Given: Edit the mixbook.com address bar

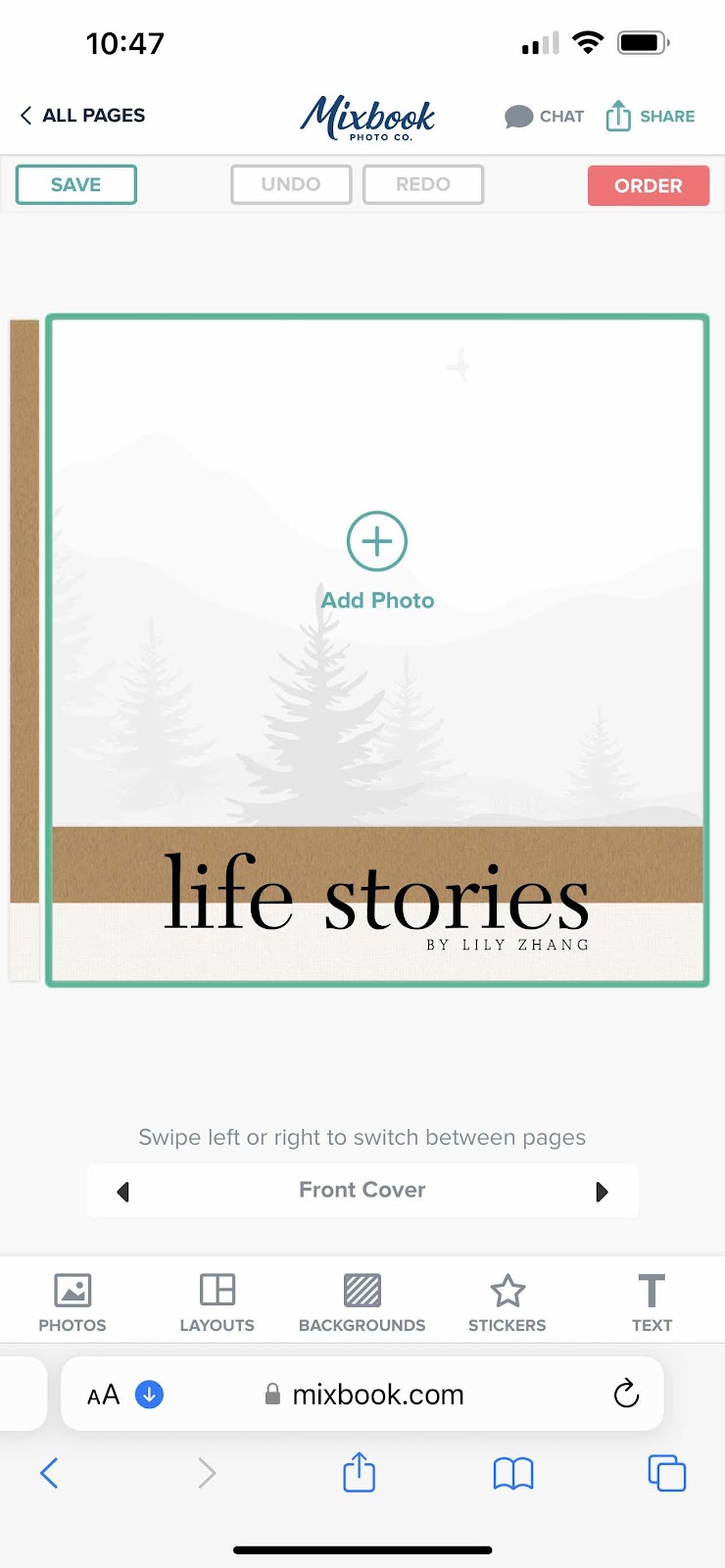Looking at the screenshot, I should 378,1395.
